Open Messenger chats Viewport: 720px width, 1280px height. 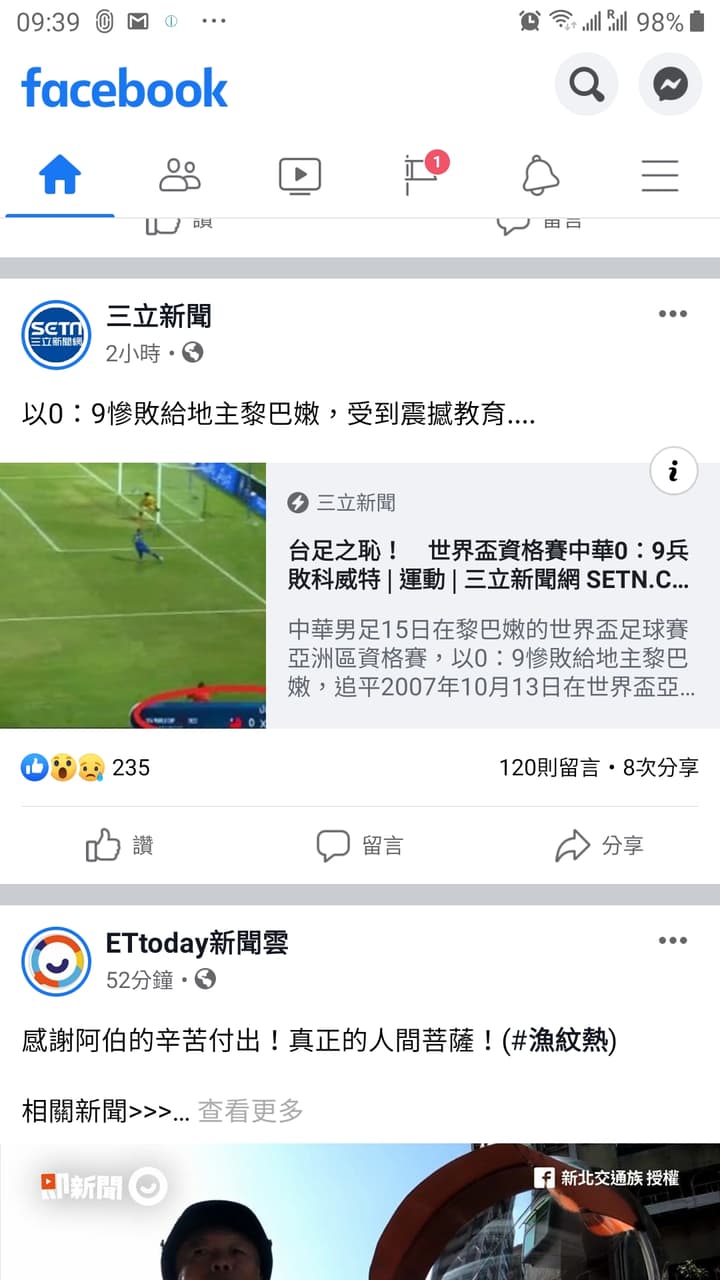click(671, 84)
